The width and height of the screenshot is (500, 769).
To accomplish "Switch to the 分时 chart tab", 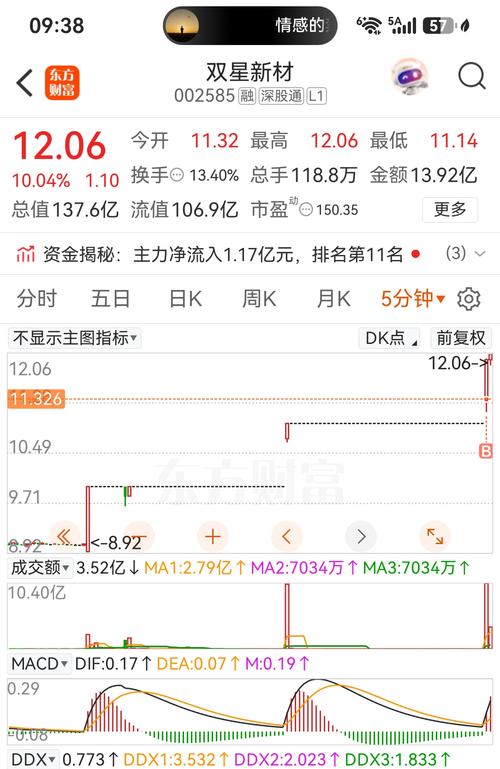I will (37, 299).
